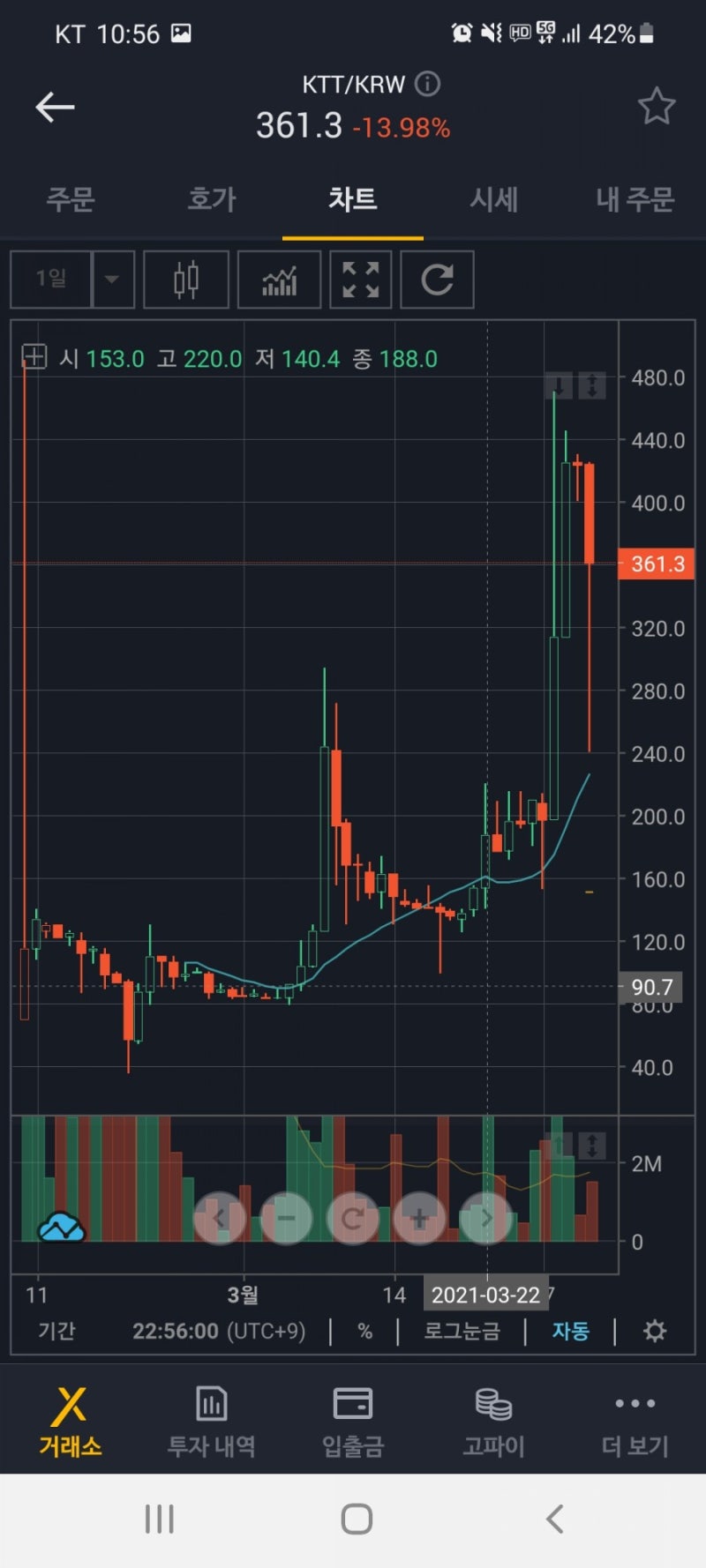Enter fullscreen chart mode

click(x=360, y=280)
